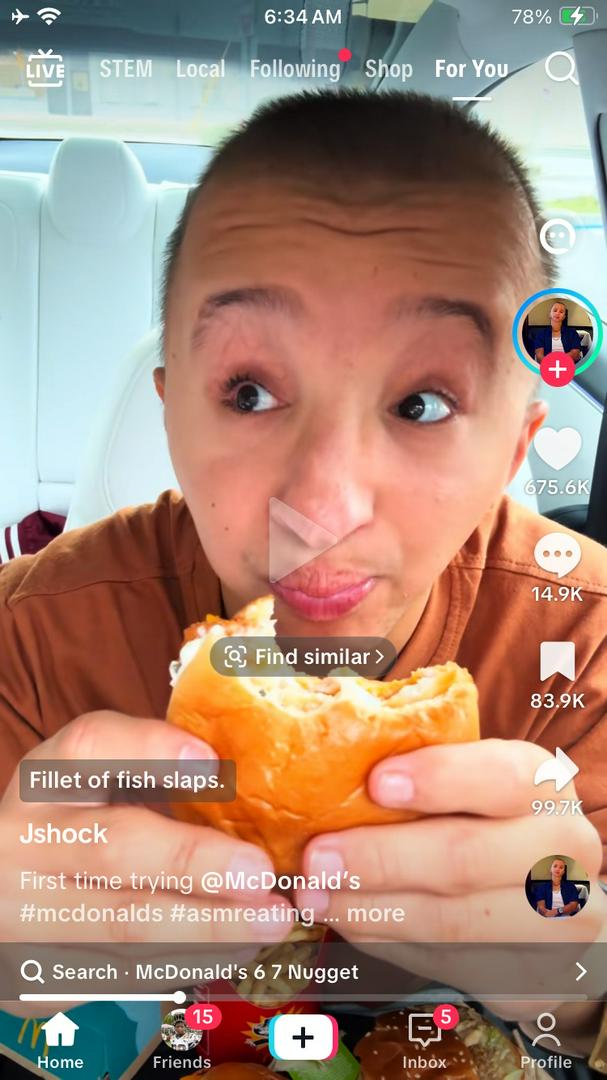Screen dimensions: 607x1080
Task: Expand the caption with more
Action: (376, 913)
